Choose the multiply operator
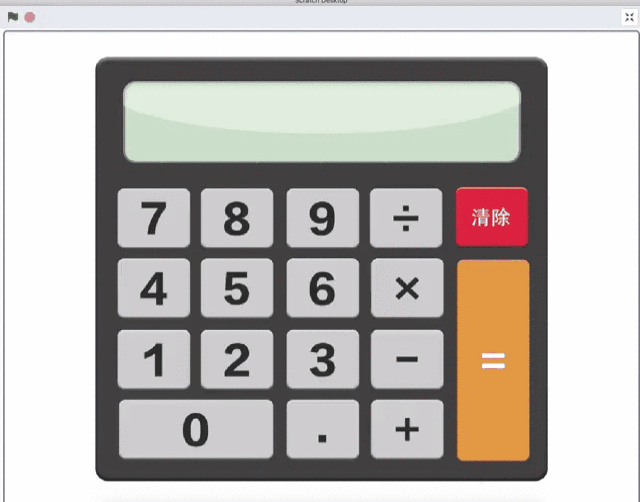The height and width of the screenshot is (502, 640). 406,288
